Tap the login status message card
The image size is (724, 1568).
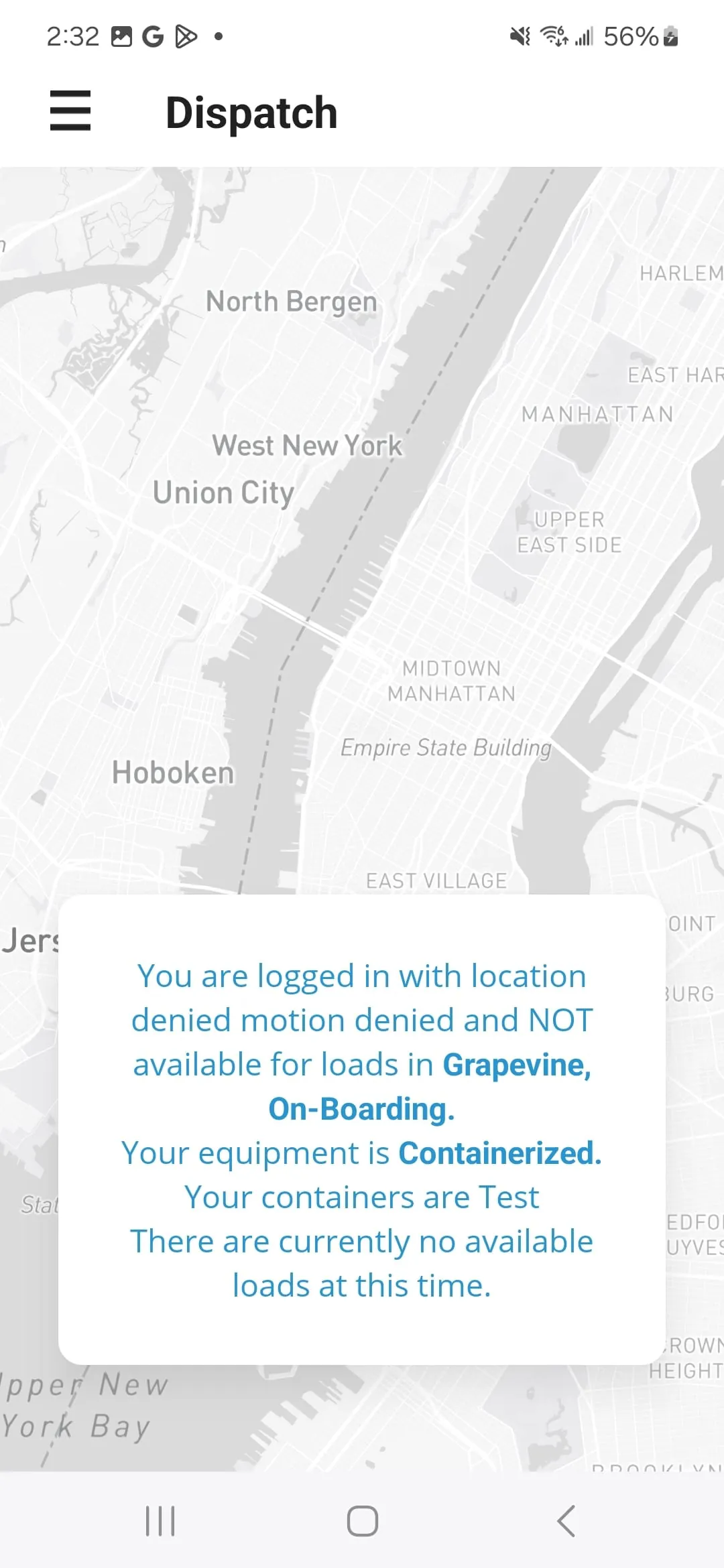click(362, 1130)
